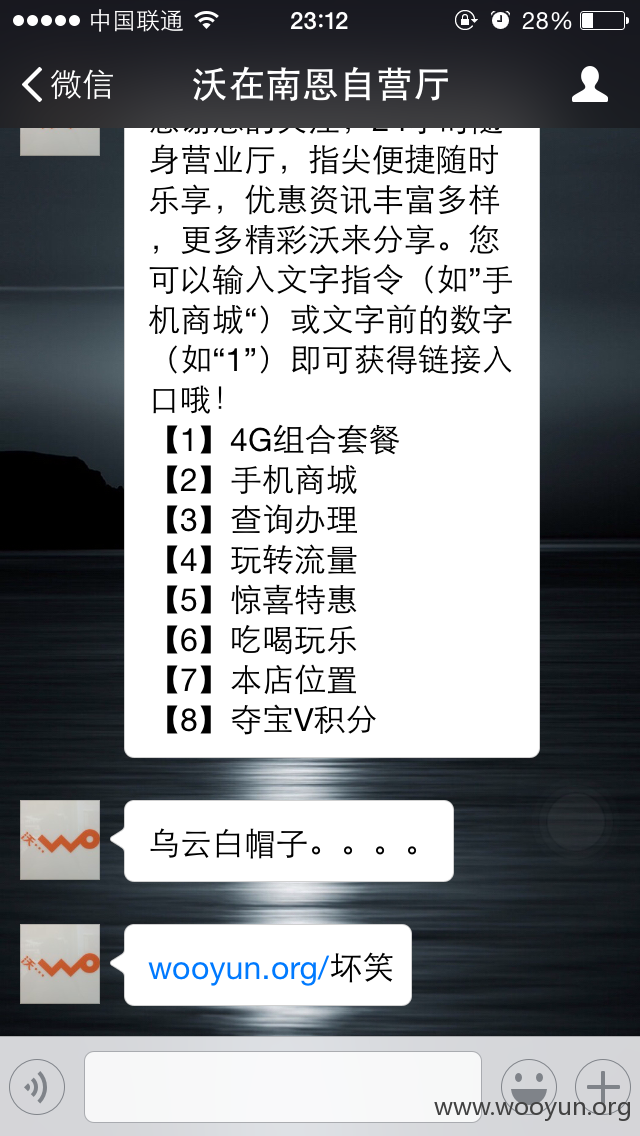640x1136 pixels.
Task: Tap sender avatar beside wooyun.org message
Action: point(59,964)
